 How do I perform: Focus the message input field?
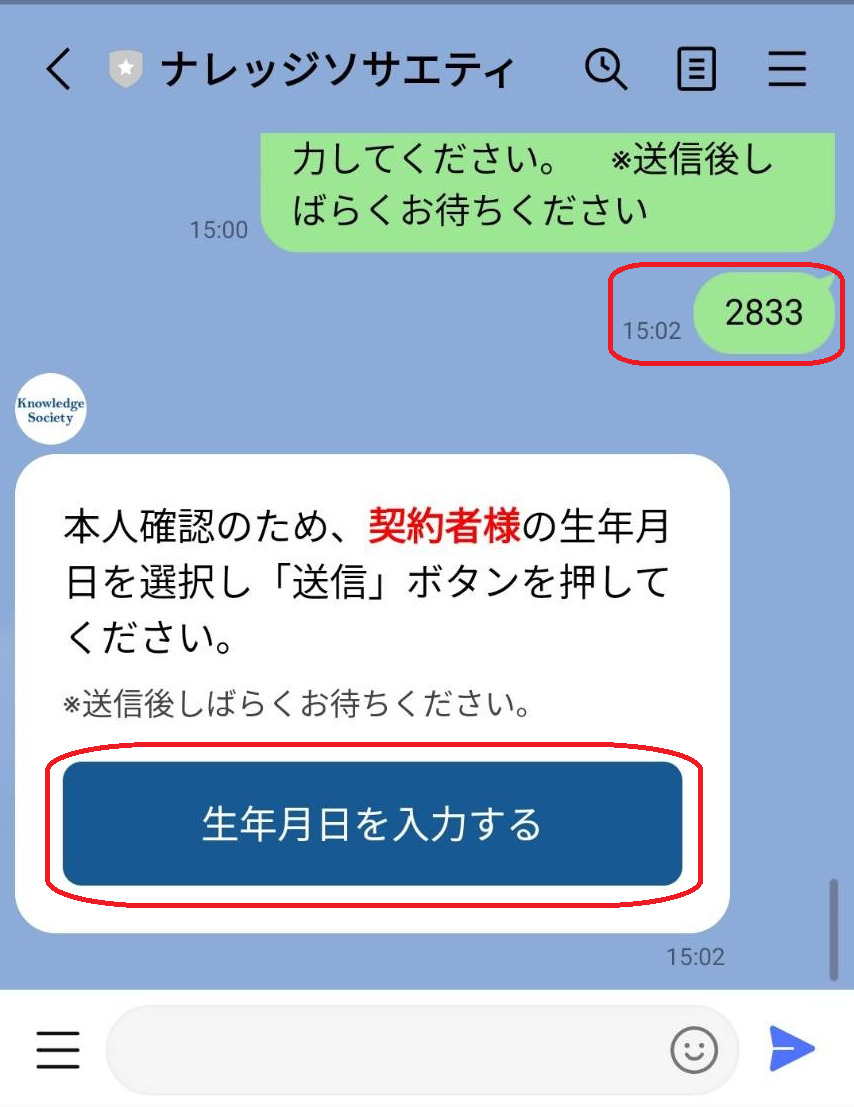click(x=385, y=1049)
